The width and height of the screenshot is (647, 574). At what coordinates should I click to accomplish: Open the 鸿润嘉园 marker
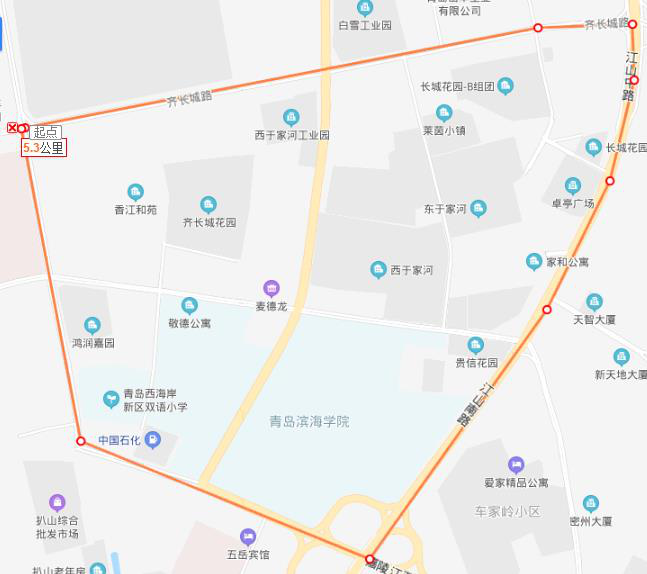point(92,325)
